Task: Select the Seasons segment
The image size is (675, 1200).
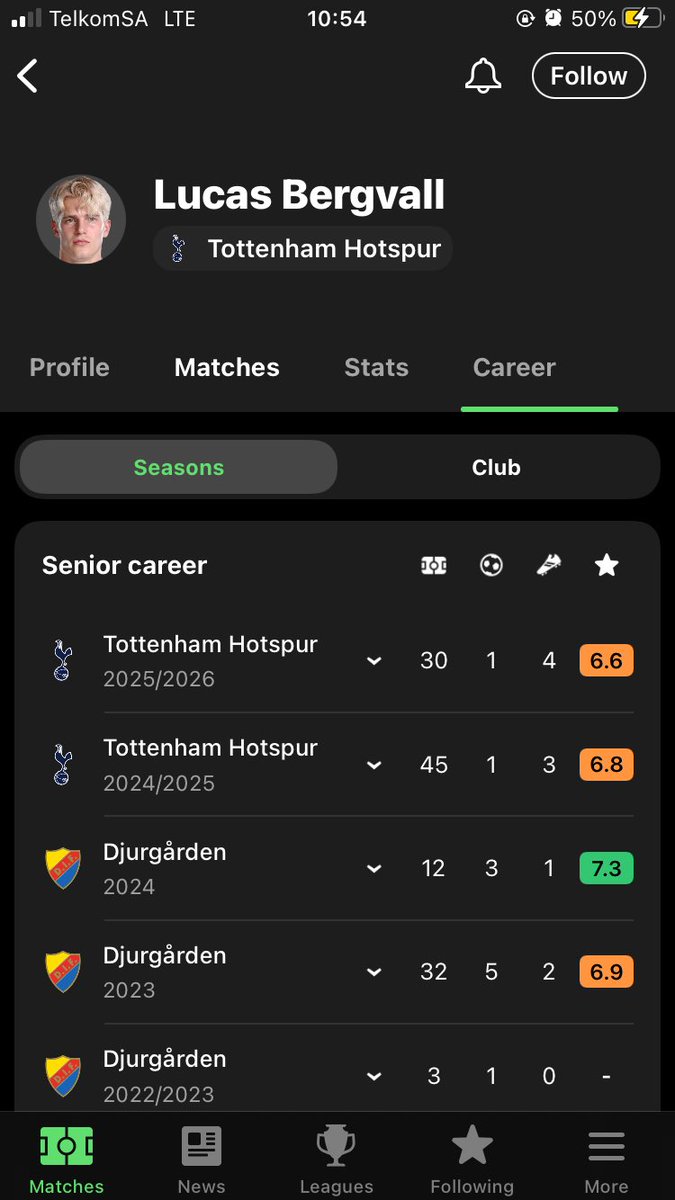Action: (178, 467)
